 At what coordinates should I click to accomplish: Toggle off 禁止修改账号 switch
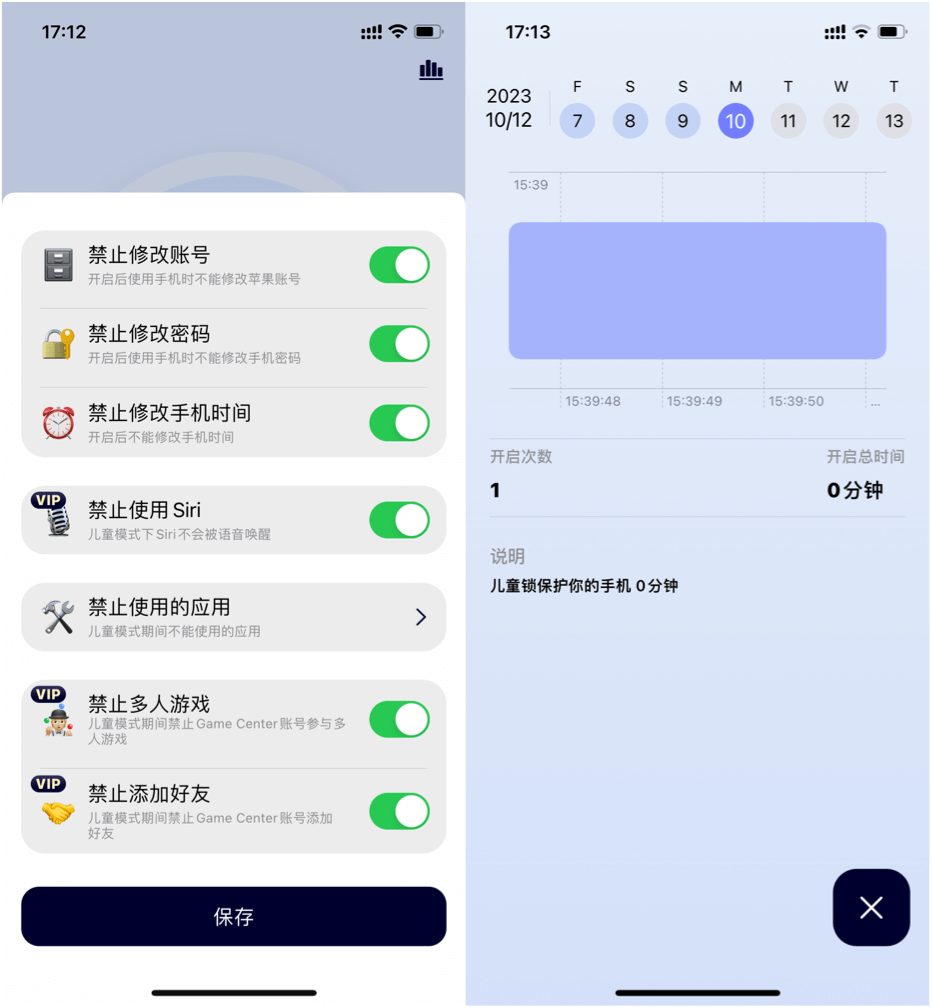click(x=399, y=266)
